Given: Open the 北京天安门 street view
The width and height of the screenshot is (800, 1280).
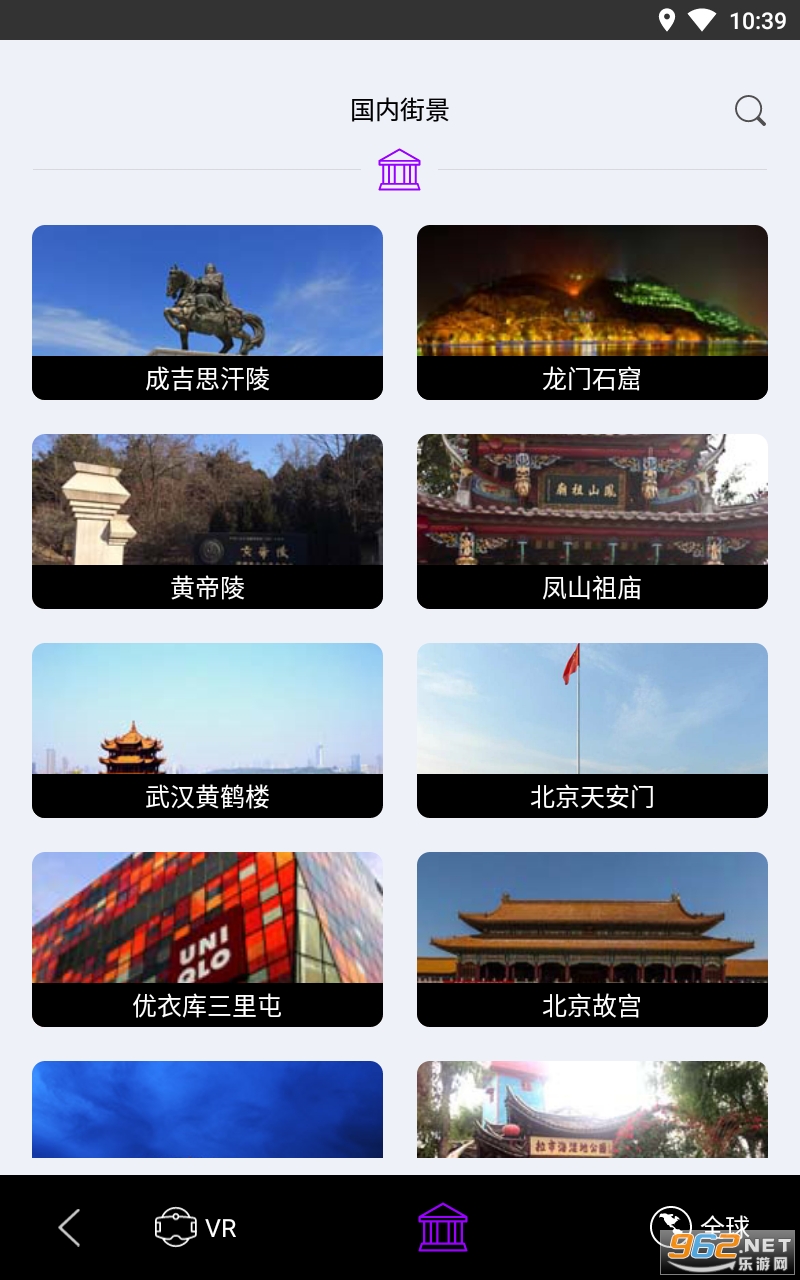Looking at the screenshot, I should (x=592, y=730).
